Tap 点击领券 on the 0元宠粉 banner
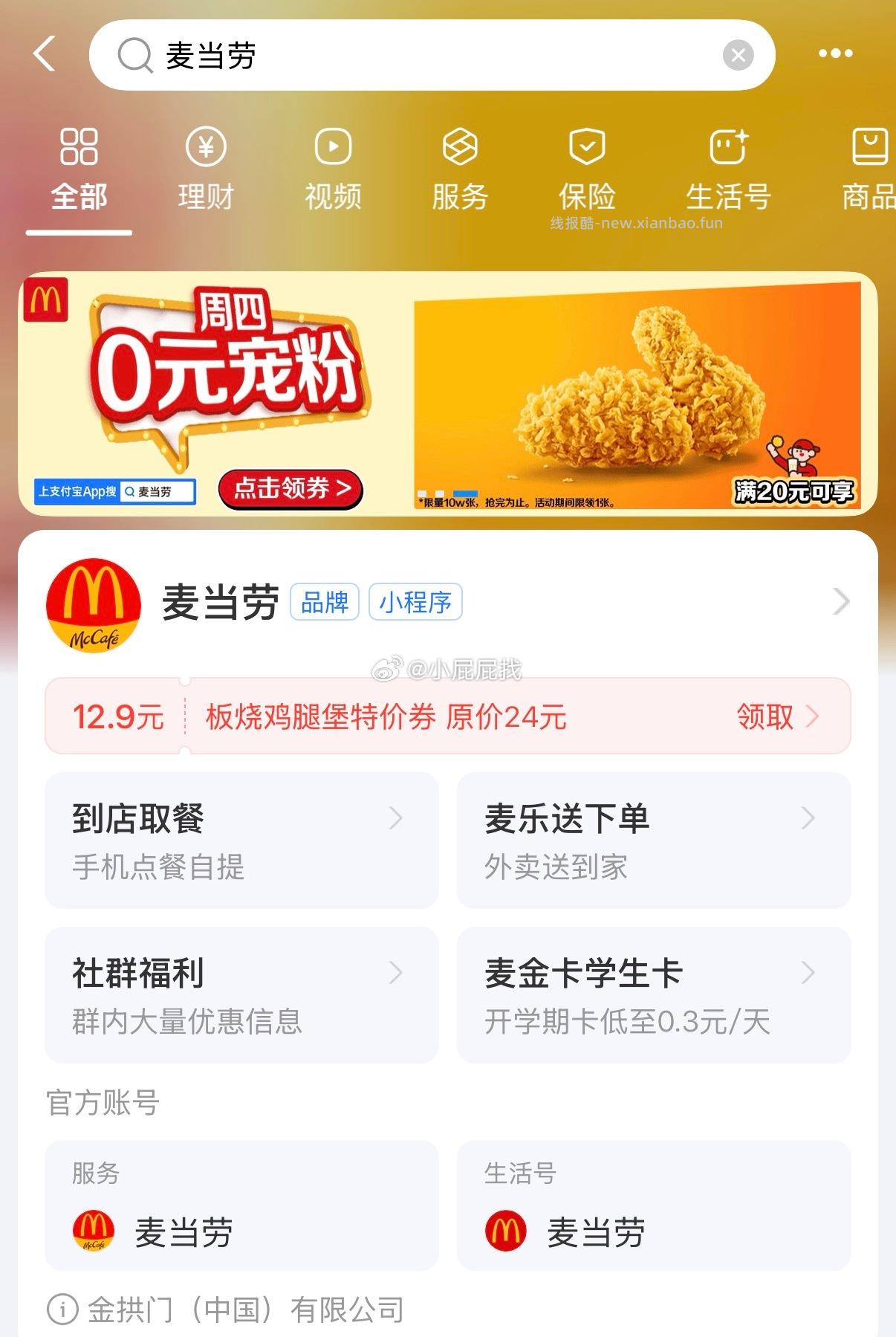Image resolution: width=896 pixels, height=1337 pixels. 290,488
